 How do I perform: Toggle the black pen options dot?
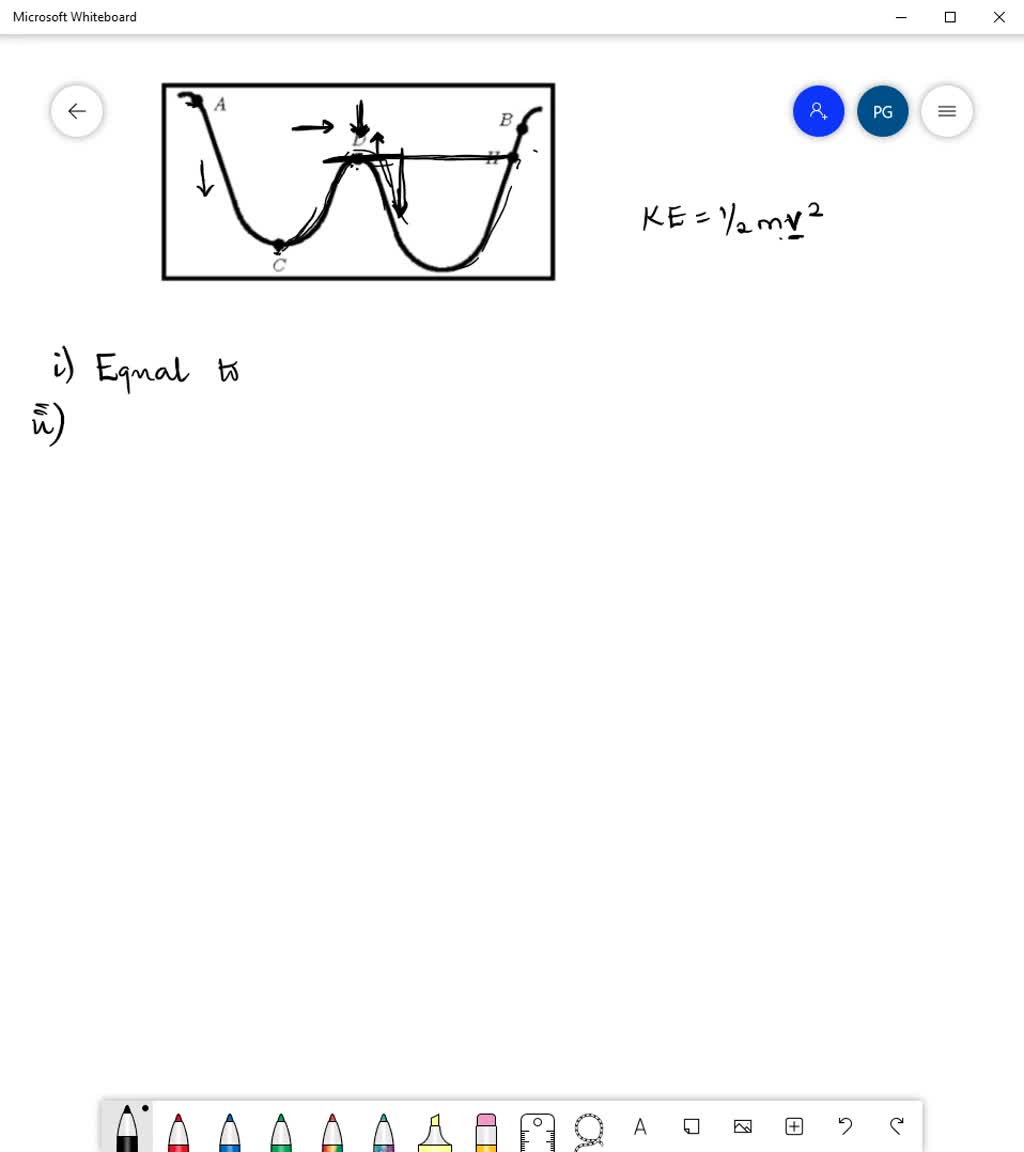[x=145, y=1107]
